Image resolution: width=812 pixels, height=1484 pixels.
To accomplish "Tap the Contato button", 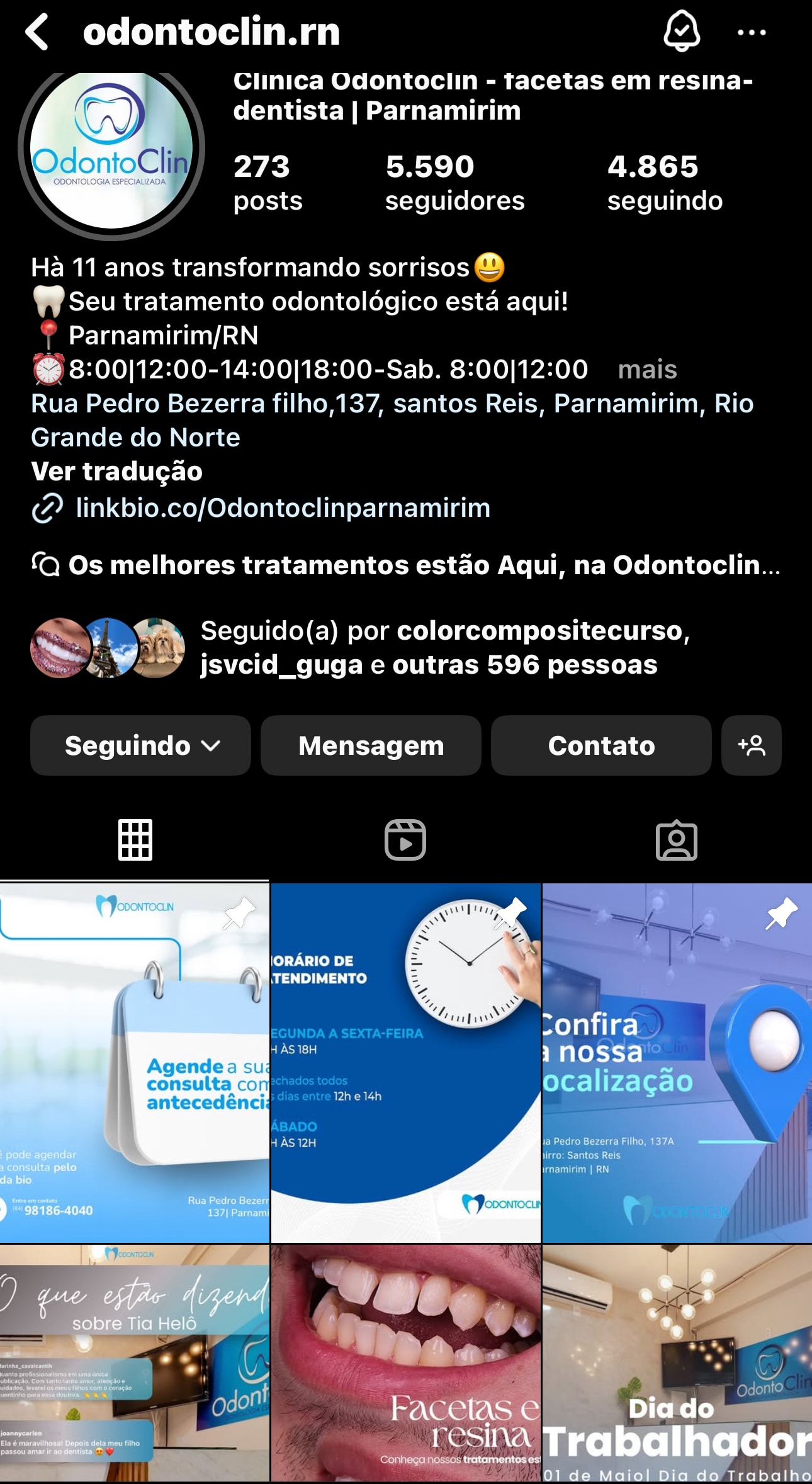I will (x=601, y=745).
